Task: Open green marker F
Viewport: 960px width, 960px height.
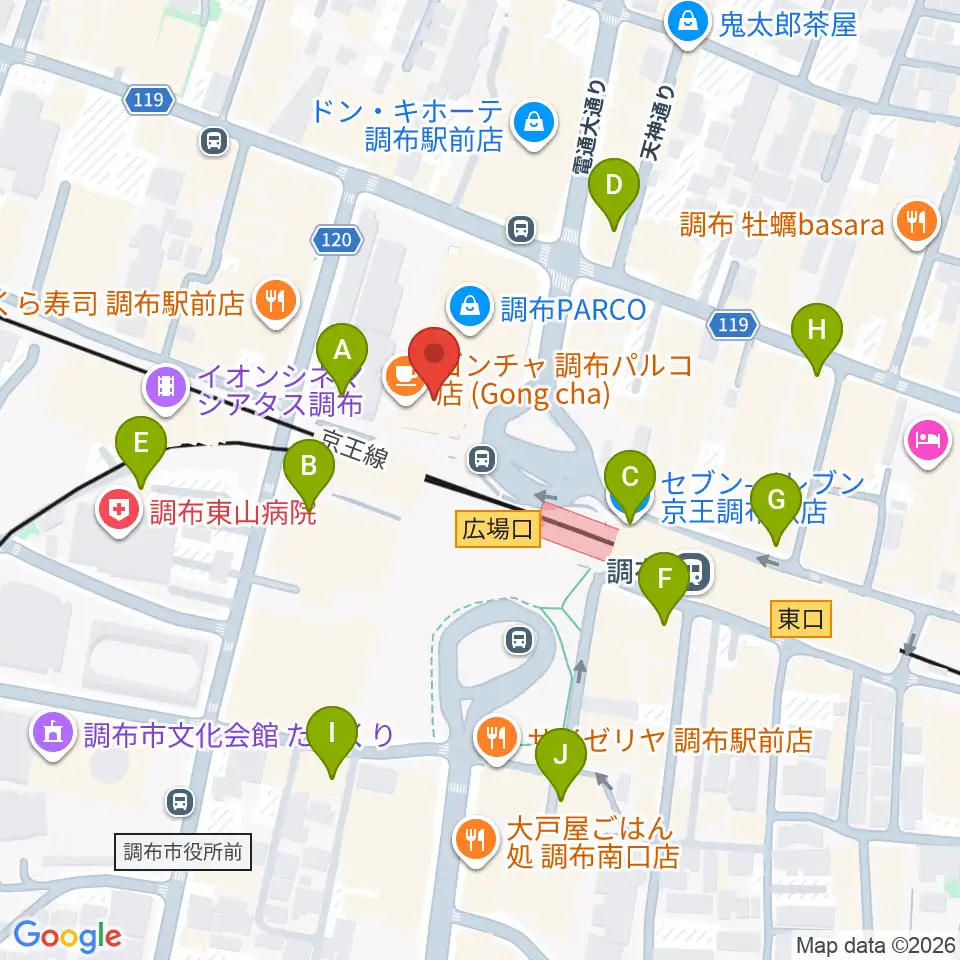Action: (x=664, y=587)
